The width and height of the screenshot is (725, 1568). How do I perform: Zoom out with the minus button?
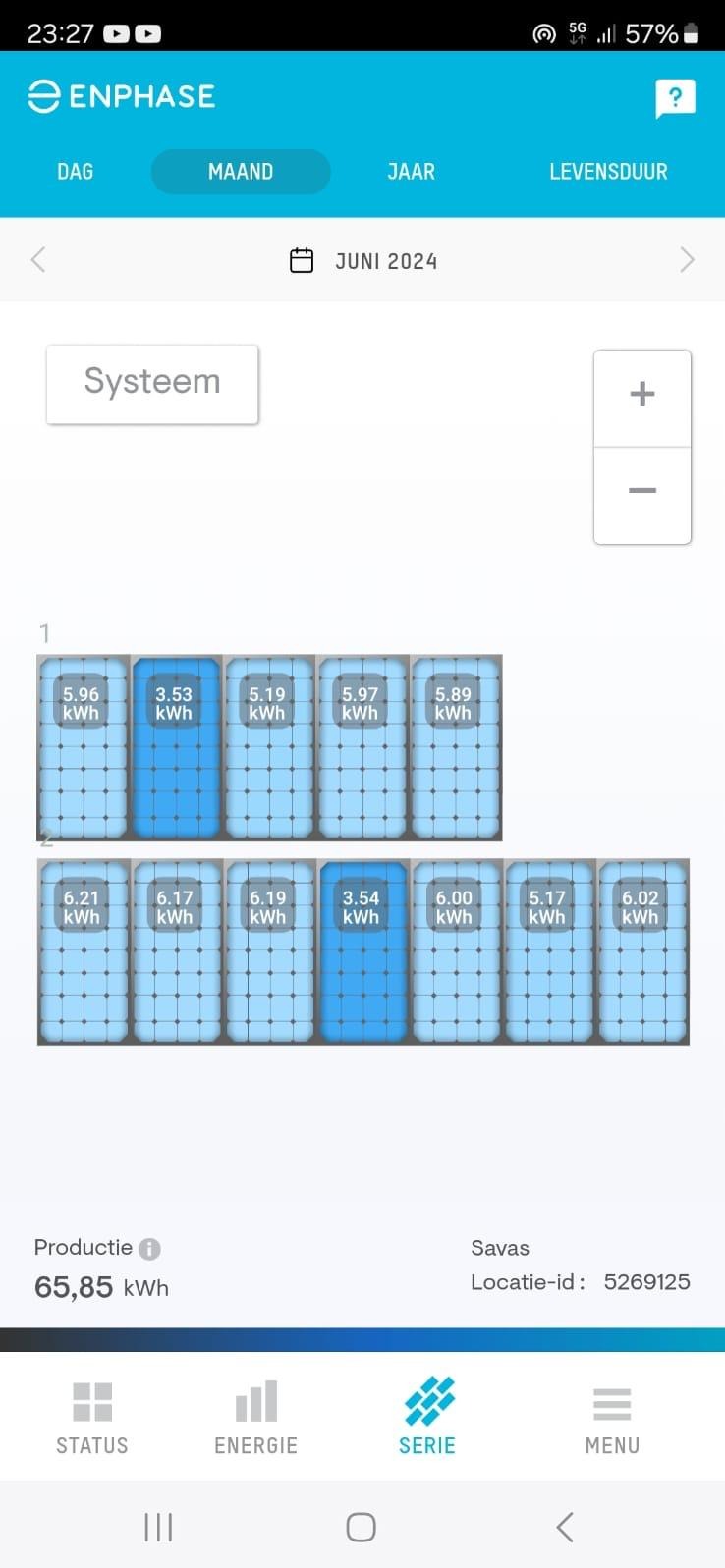coord(642,491)
